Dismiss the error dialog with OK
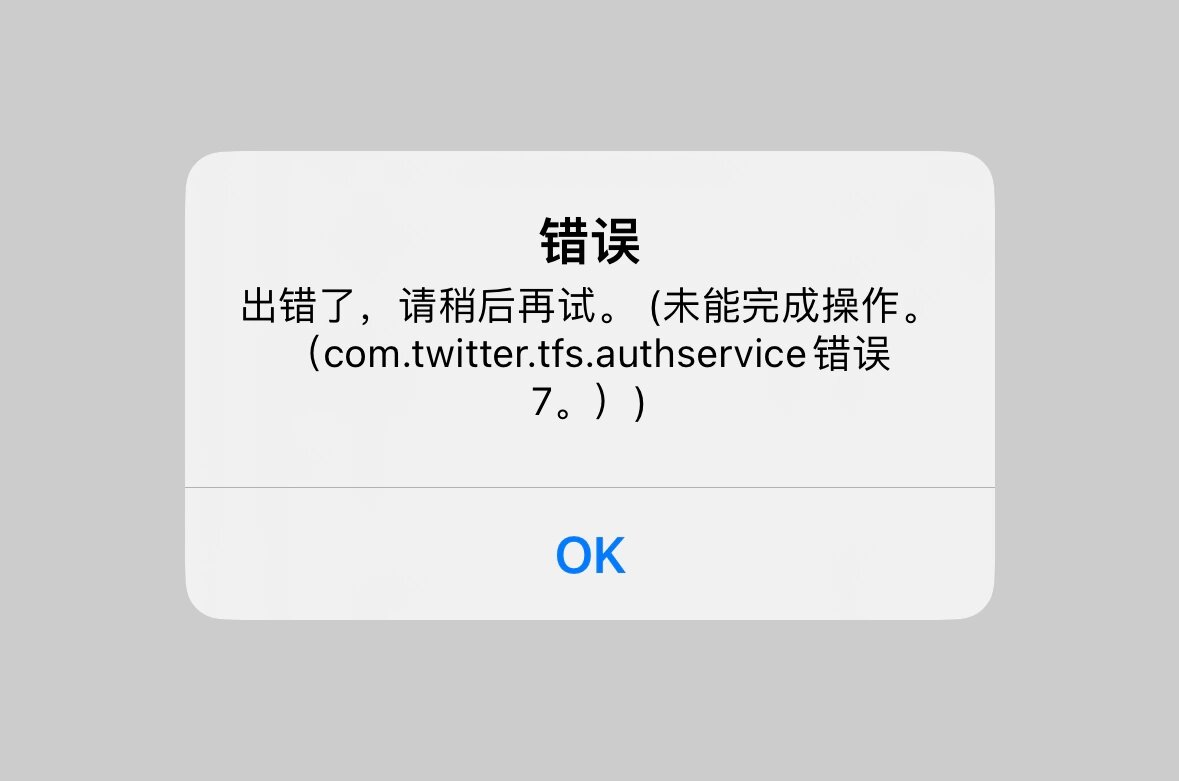This screenshot has width=1179, height=781. [x=590, y=555]
